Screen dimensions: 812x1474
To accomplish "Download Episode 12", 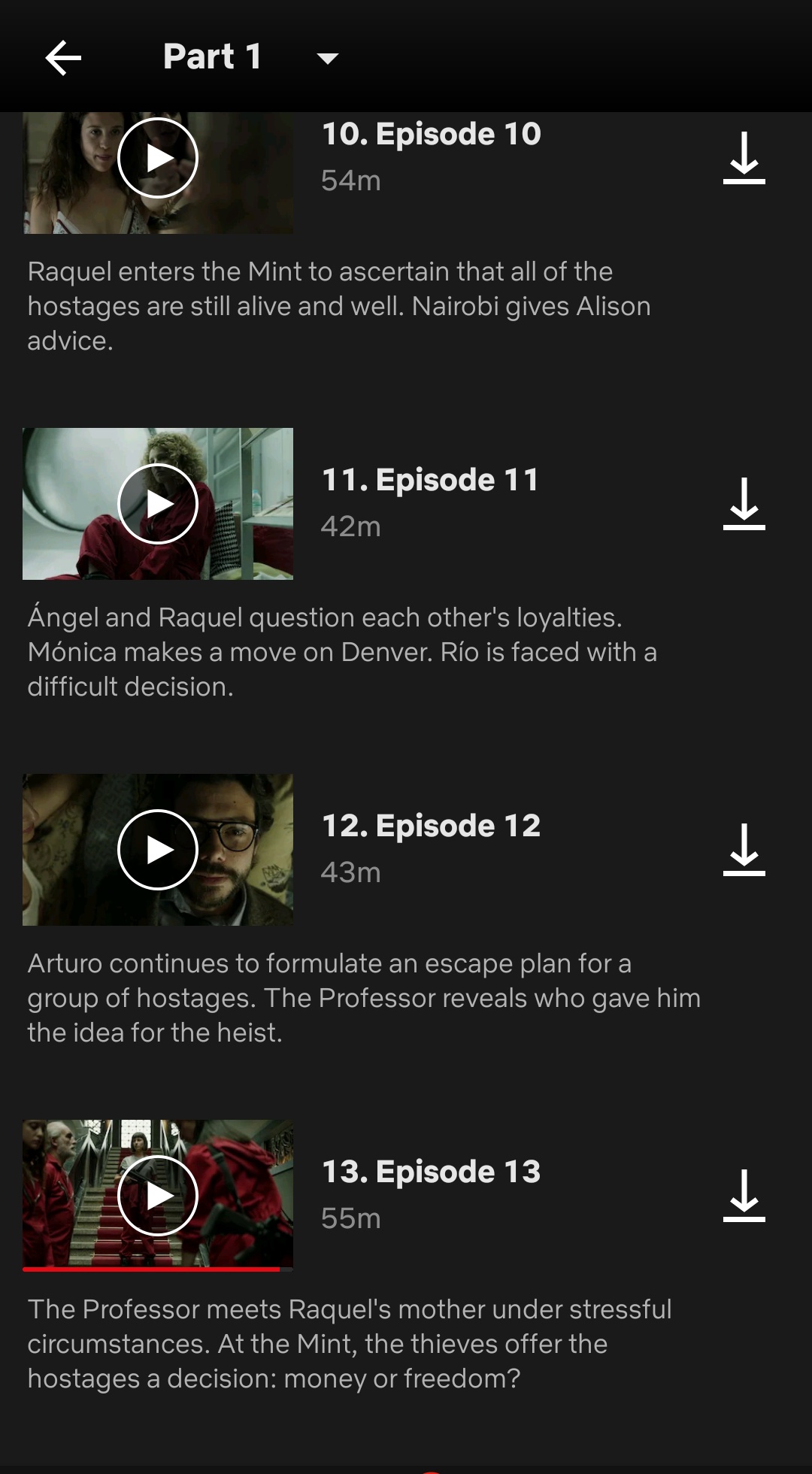I will (744, 850).
